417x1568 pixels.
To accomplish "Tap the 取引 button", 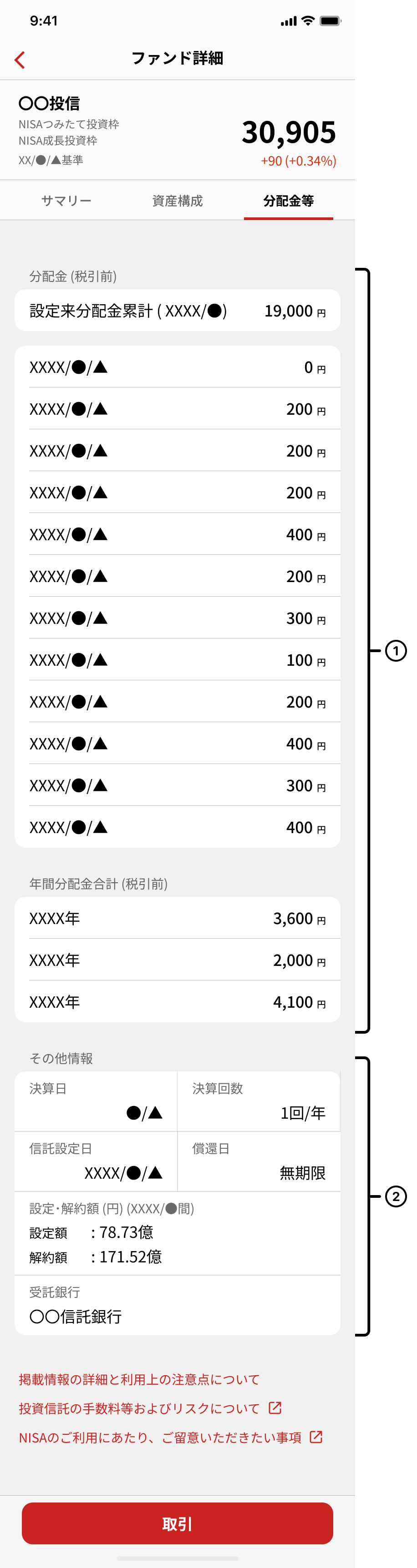I will click(178, 1523).
